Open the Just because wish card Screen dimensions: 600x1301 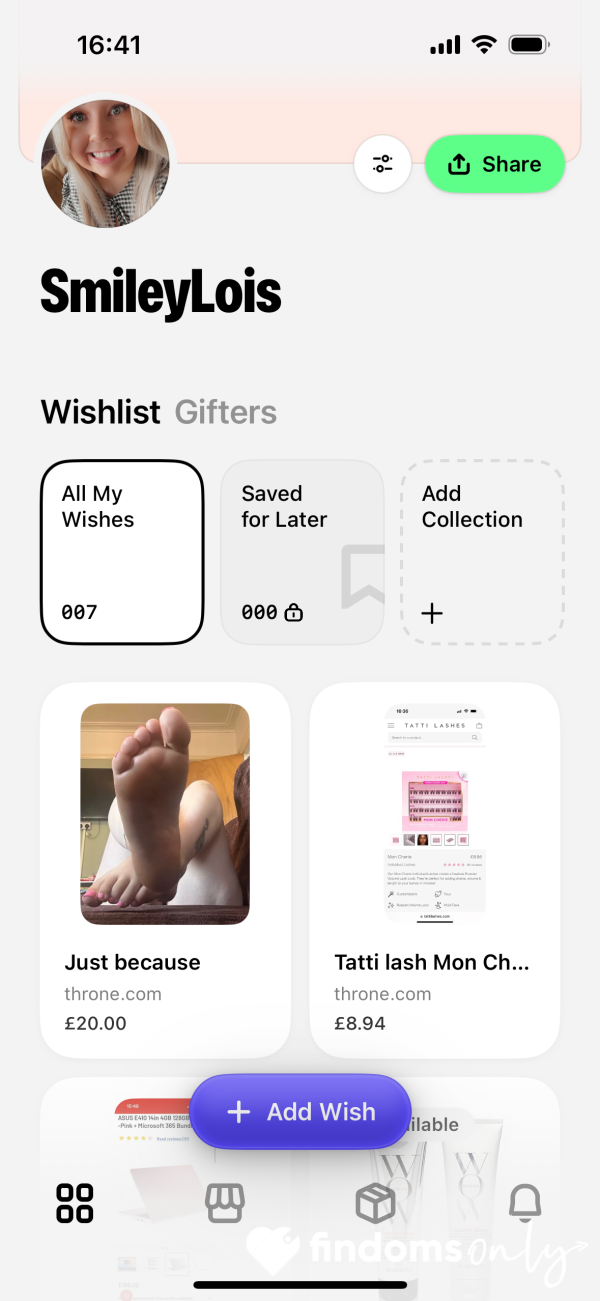point(165,870)
